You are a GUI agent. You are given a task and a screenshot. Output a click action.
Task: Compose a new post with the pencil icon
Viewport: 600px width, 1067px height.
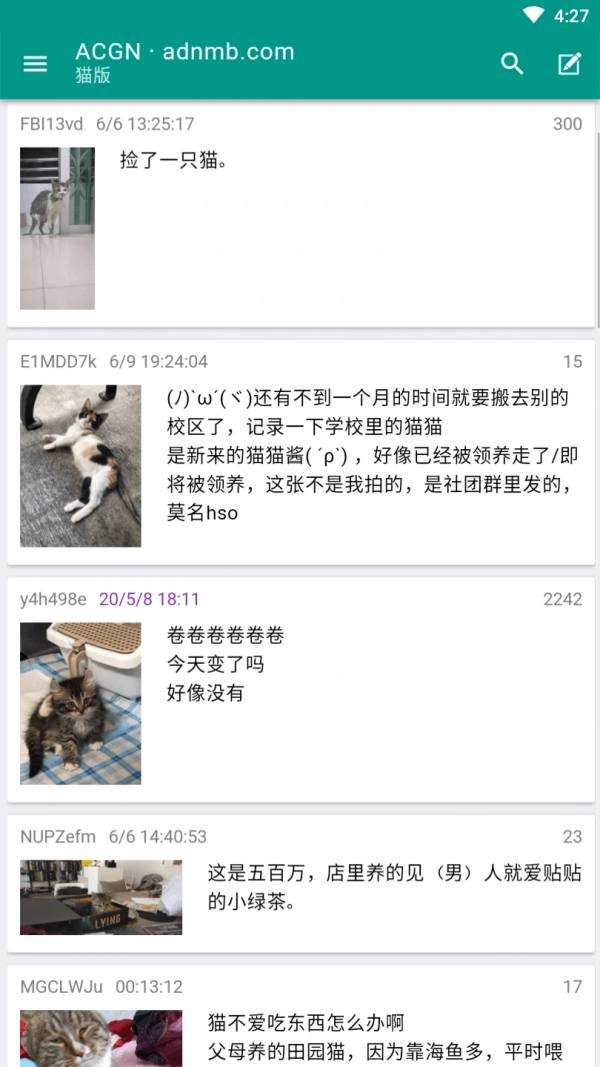[x=569, y=64]
